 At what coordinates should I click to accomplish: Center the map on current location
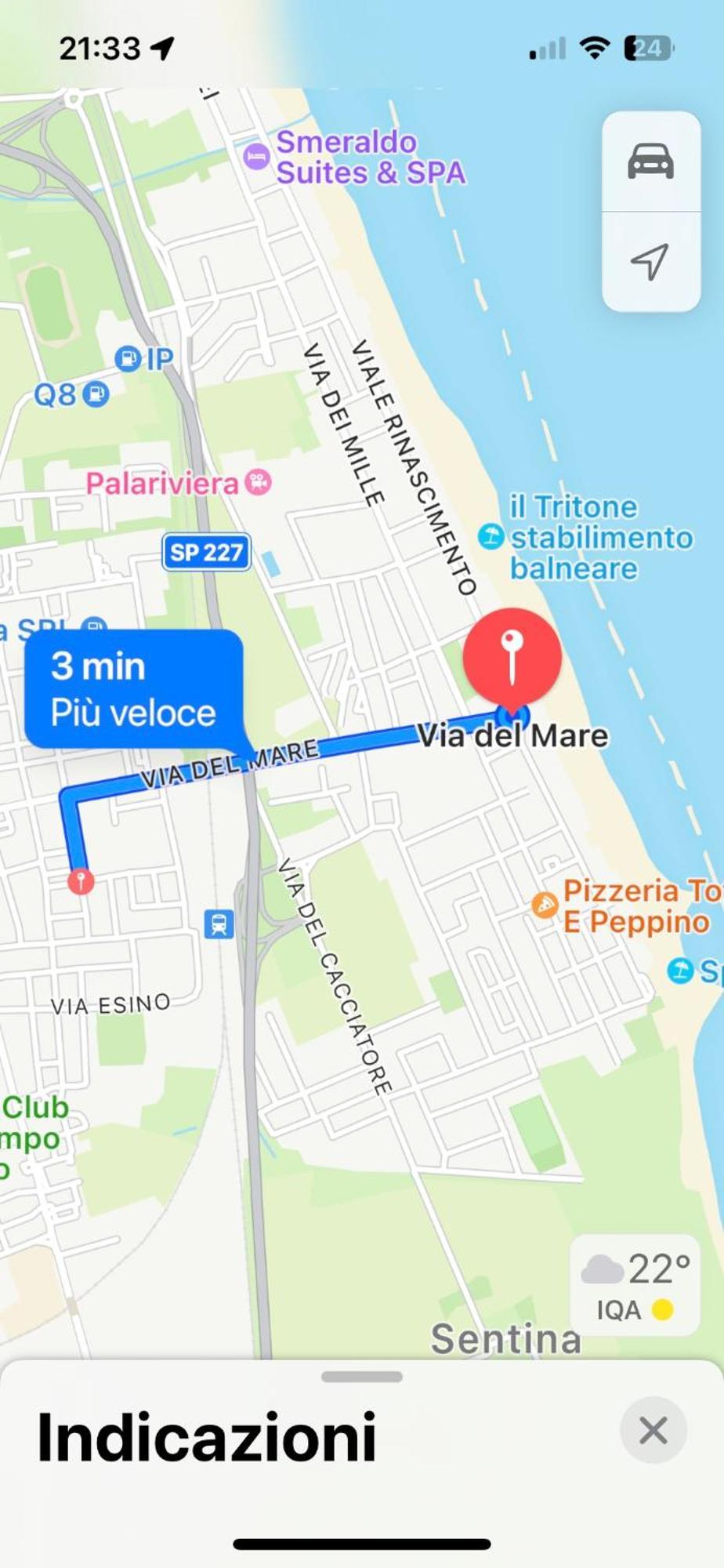(650, 261)
